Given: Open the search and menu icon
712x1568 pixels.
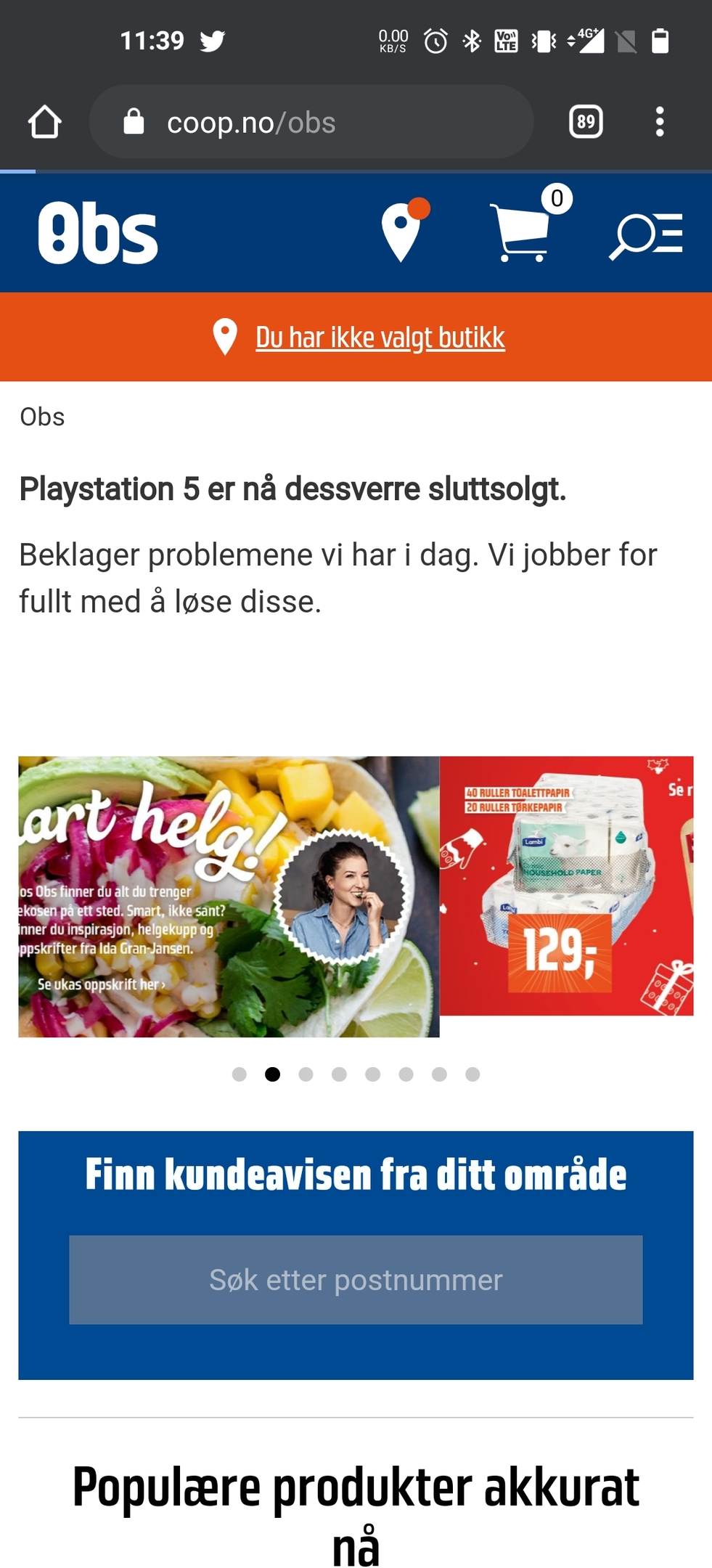Looking at the screenshot, I should 646,234.
